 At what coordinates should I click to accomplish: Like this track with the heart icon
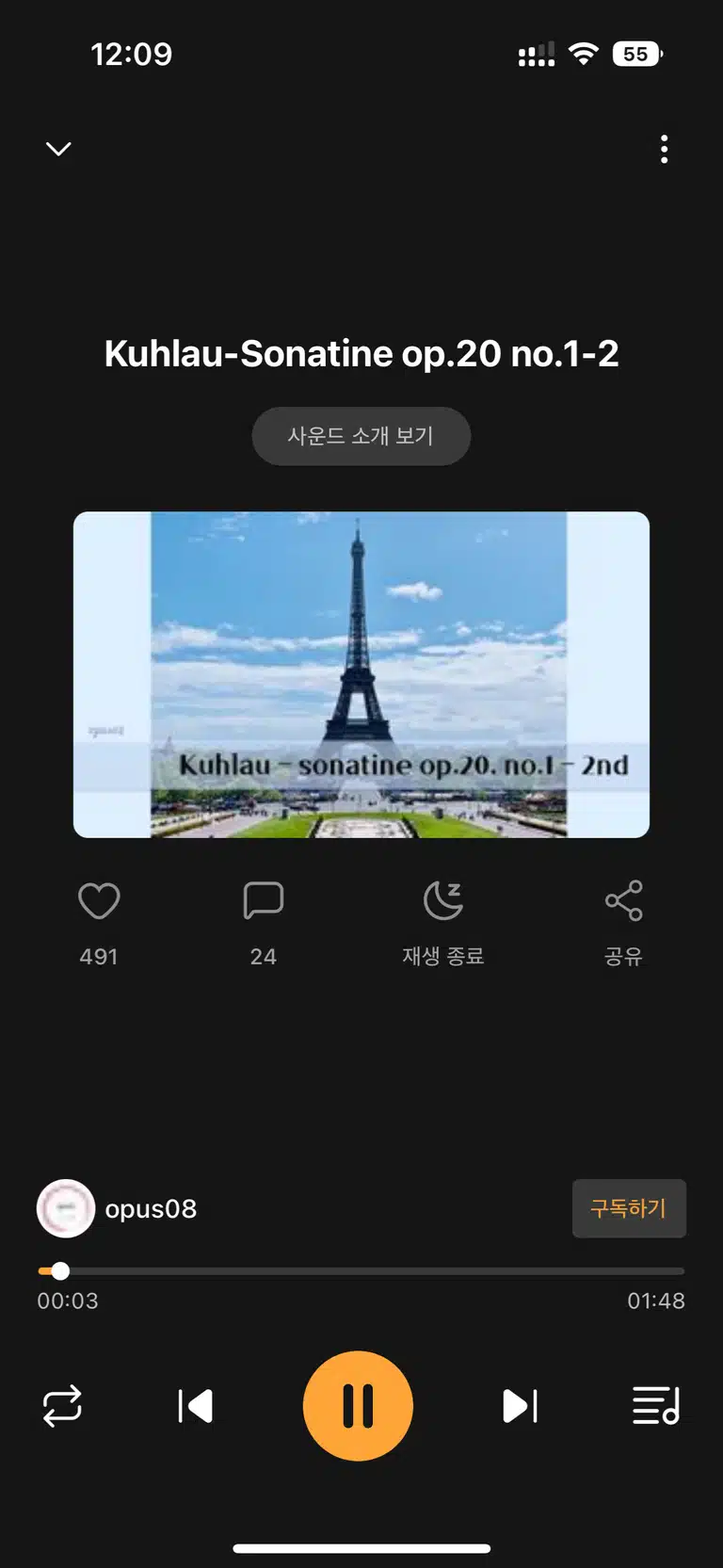[99, 901]
